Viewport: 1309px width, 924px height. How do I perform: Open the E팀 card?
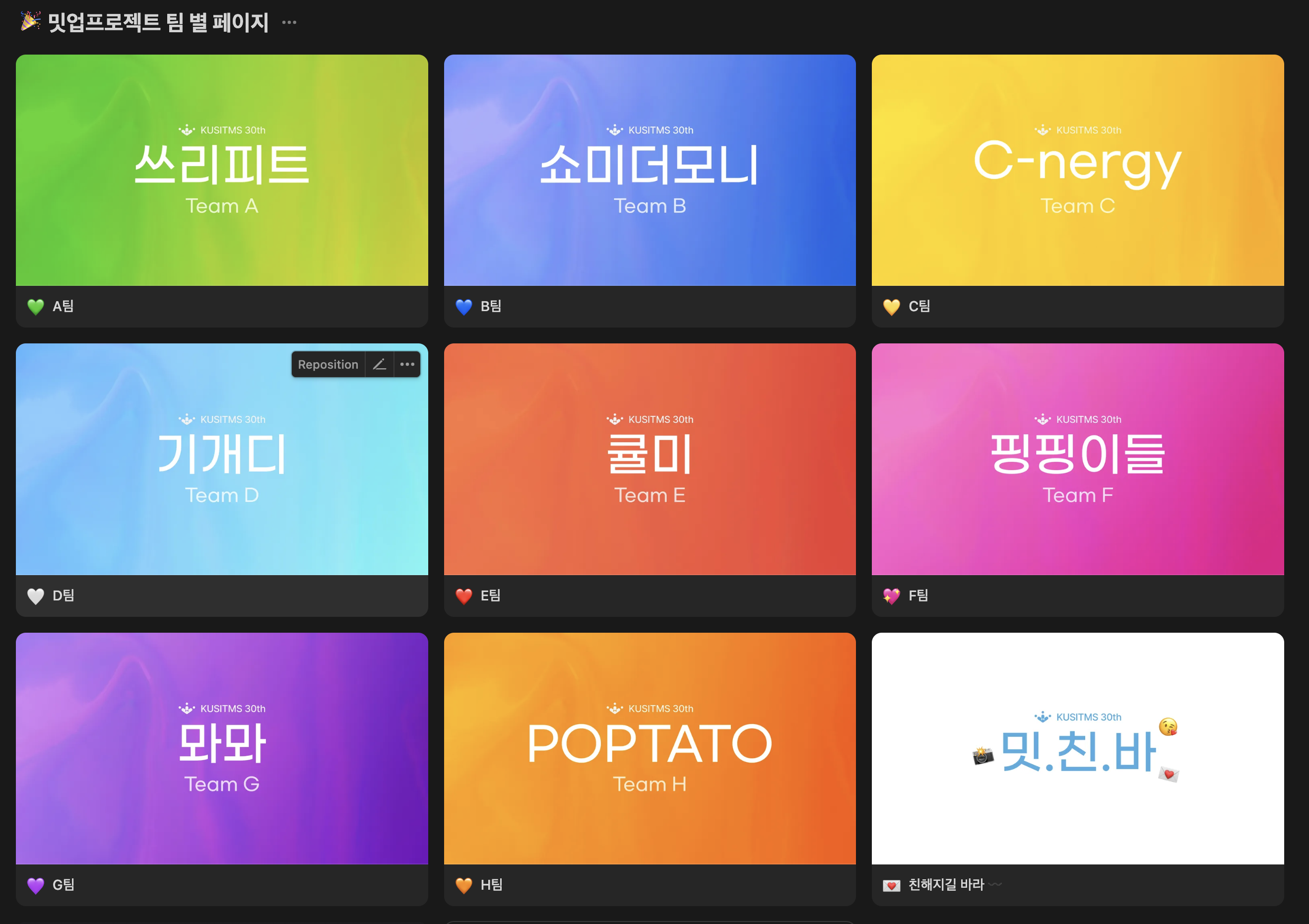tap(650, 461)
